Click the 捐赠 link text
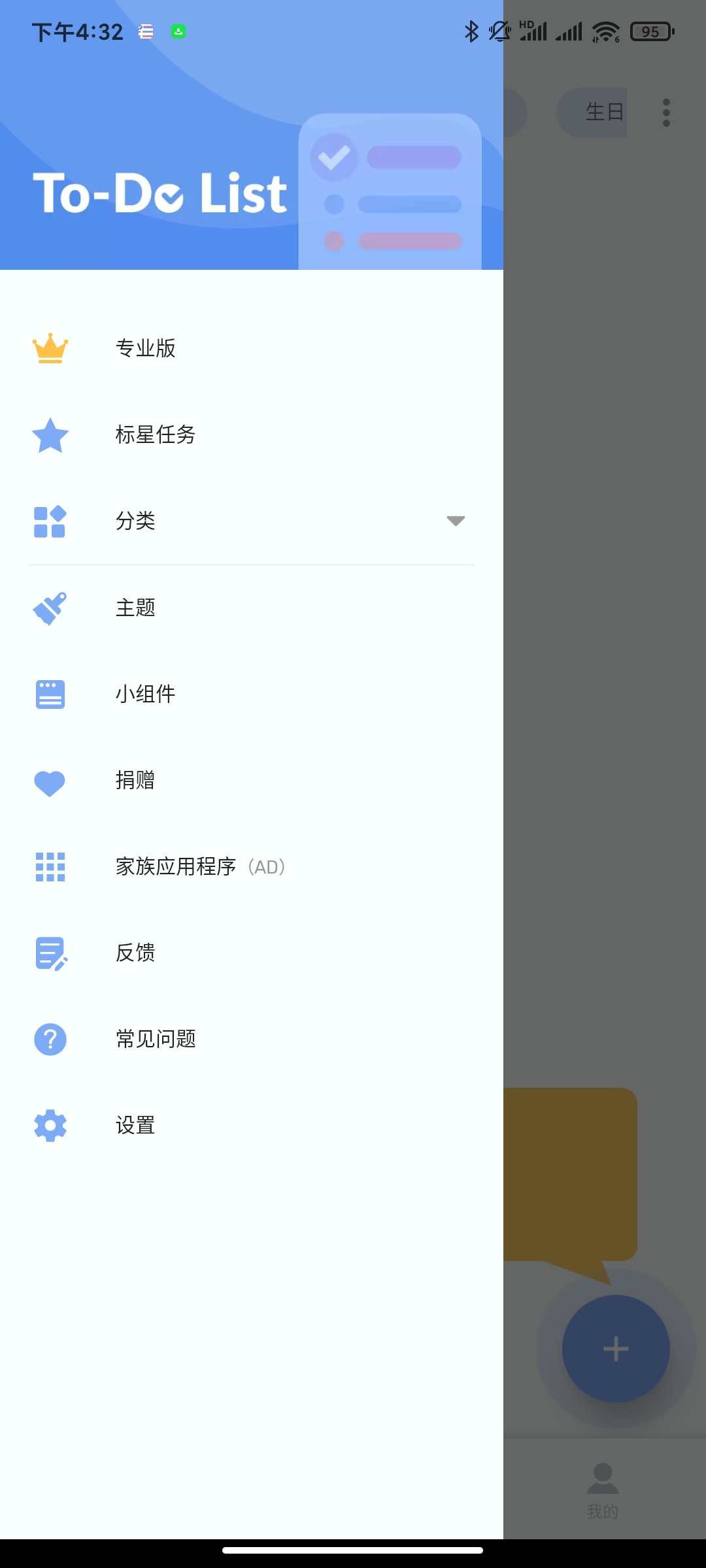 pyautogui.click(x=135, y=781)
